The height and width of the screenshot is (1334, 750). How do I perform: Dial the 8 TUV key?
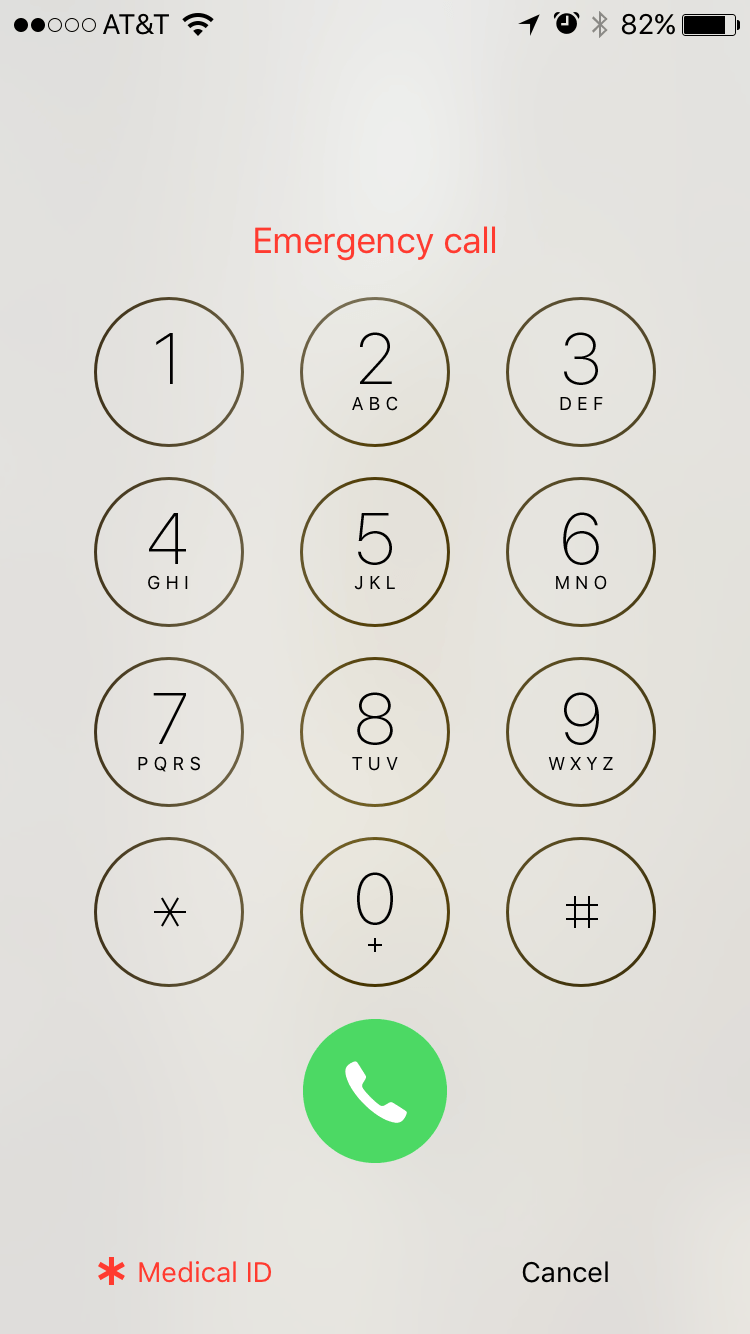375,732
